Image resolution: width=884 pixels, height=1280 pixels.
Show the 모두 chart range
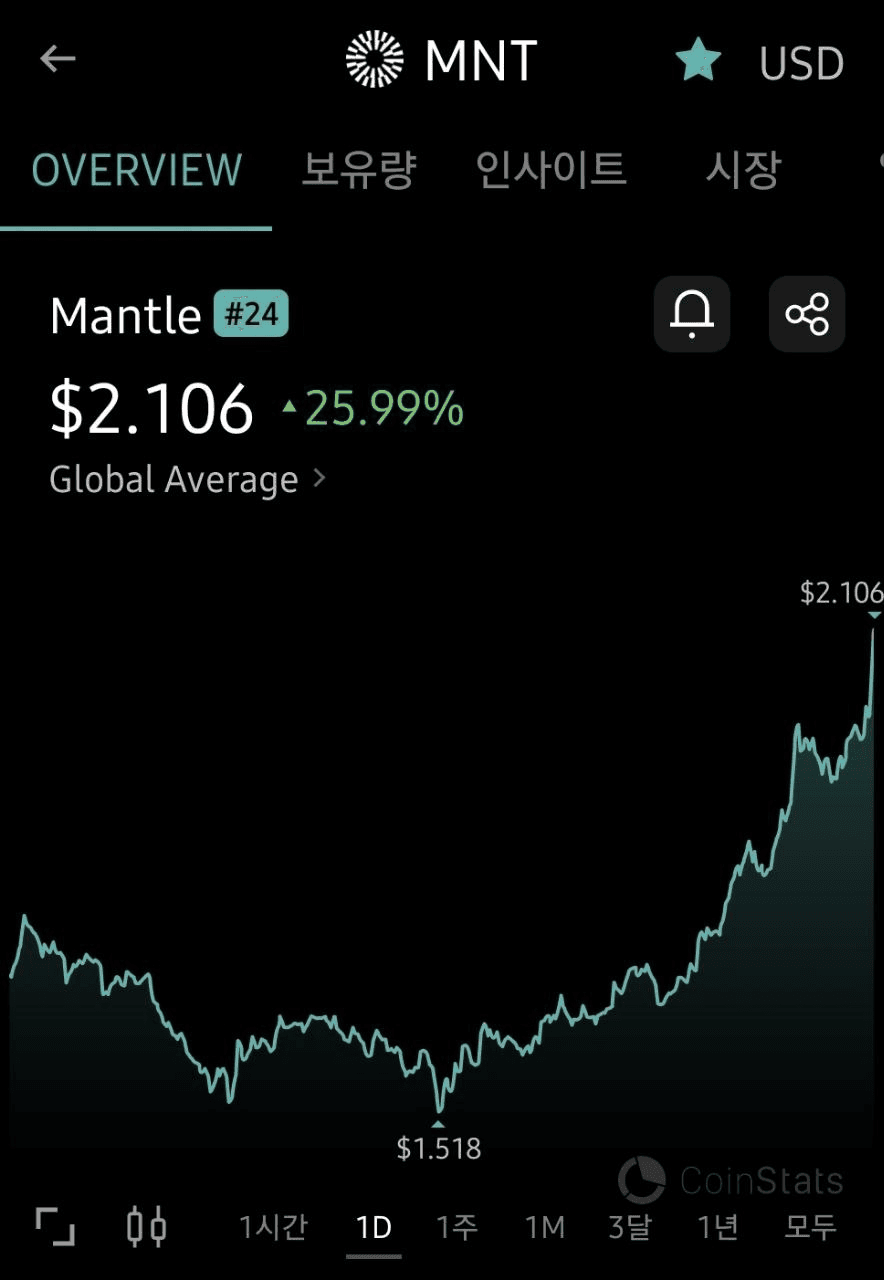(810, 1227)
